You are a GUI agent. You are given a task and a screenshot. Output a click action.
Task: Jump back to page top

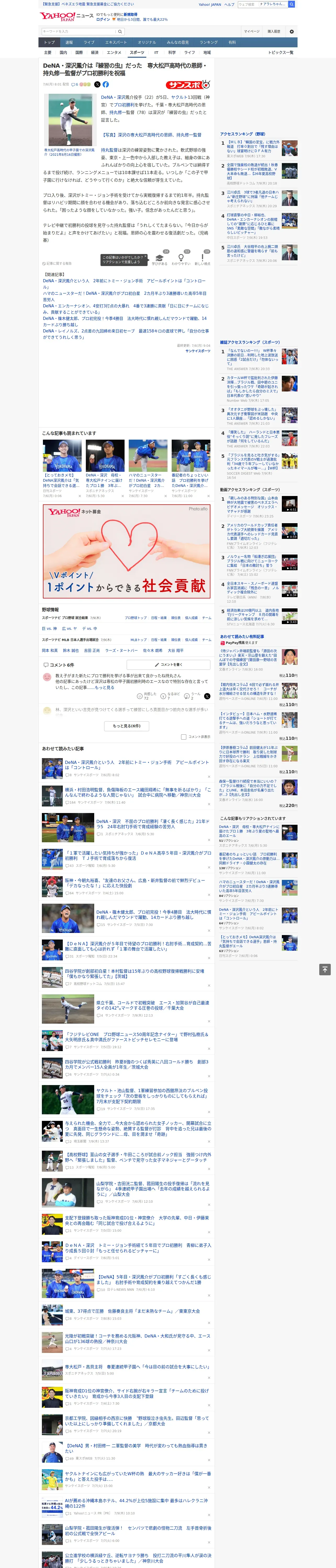[x=325, y=969]
